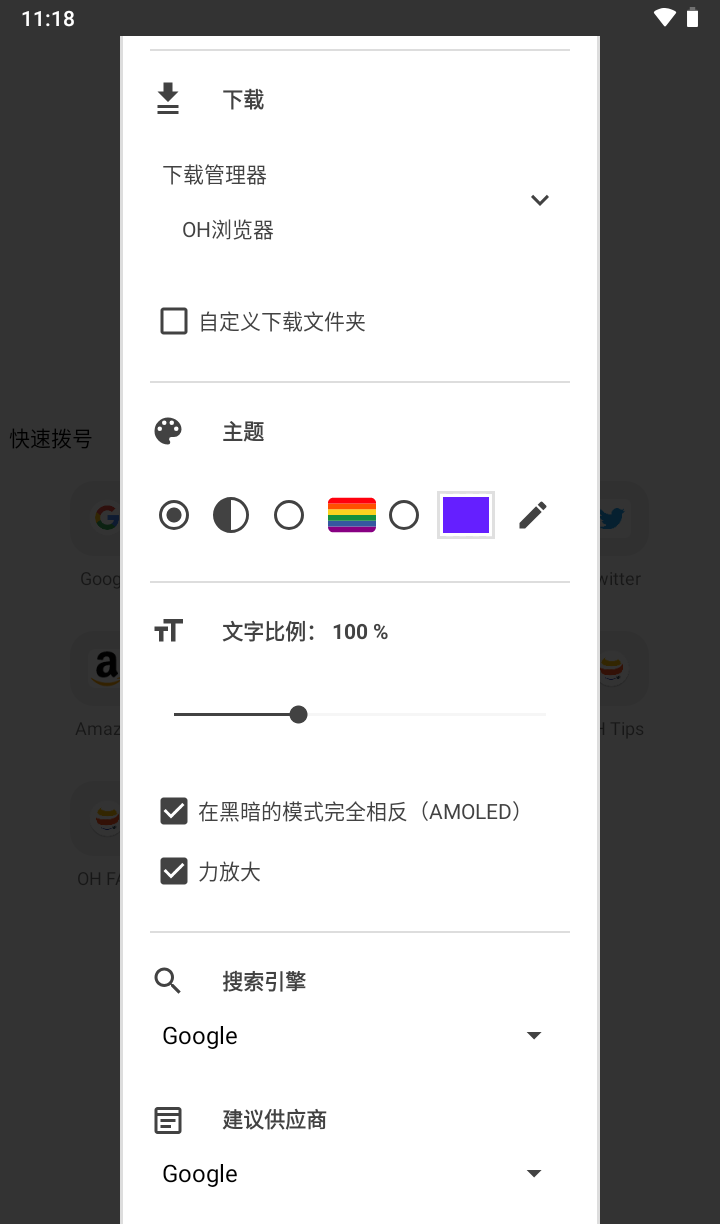
Task: Click the Downloads section icon
Action: (x=168, y=97)
